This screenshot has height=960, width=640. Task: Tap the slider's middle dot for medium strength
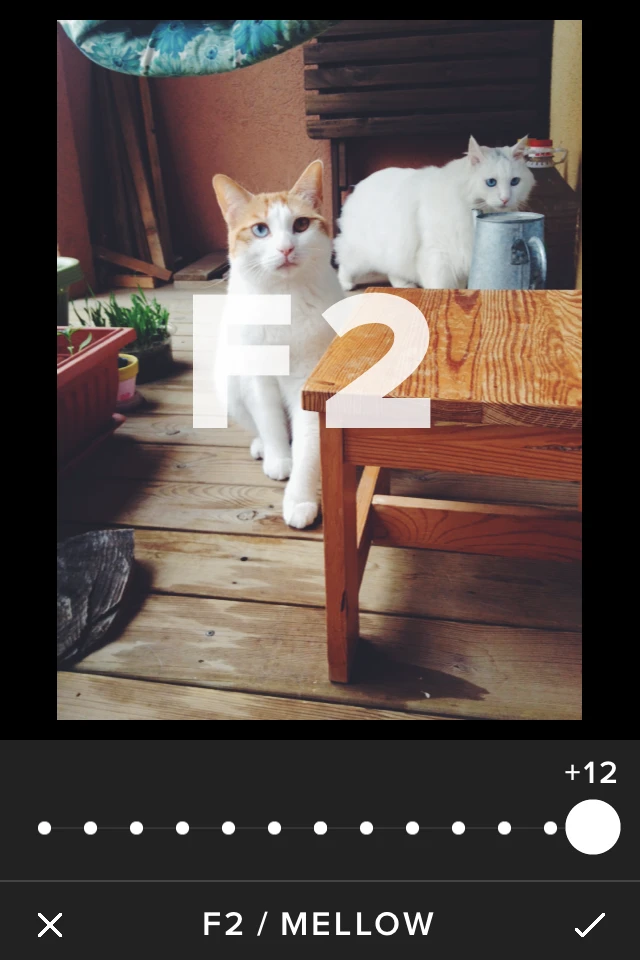coord(320,828)
